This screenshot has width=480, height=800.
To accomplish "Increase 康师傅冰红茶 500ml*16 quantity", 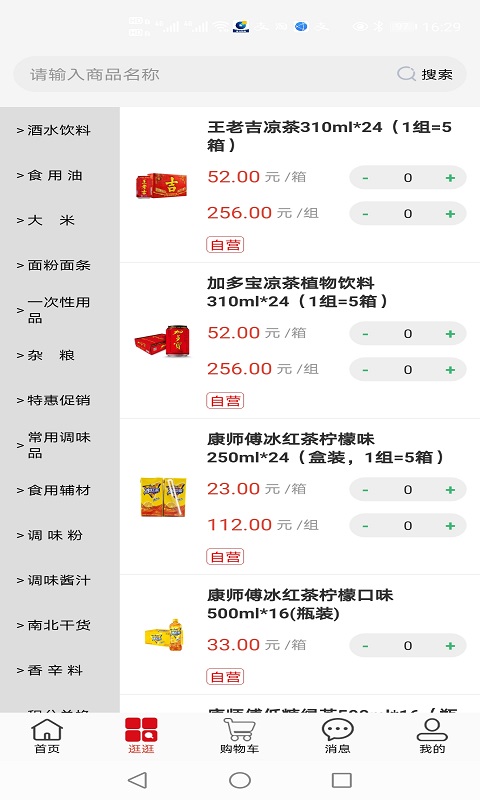I will (x=450, y=646).
